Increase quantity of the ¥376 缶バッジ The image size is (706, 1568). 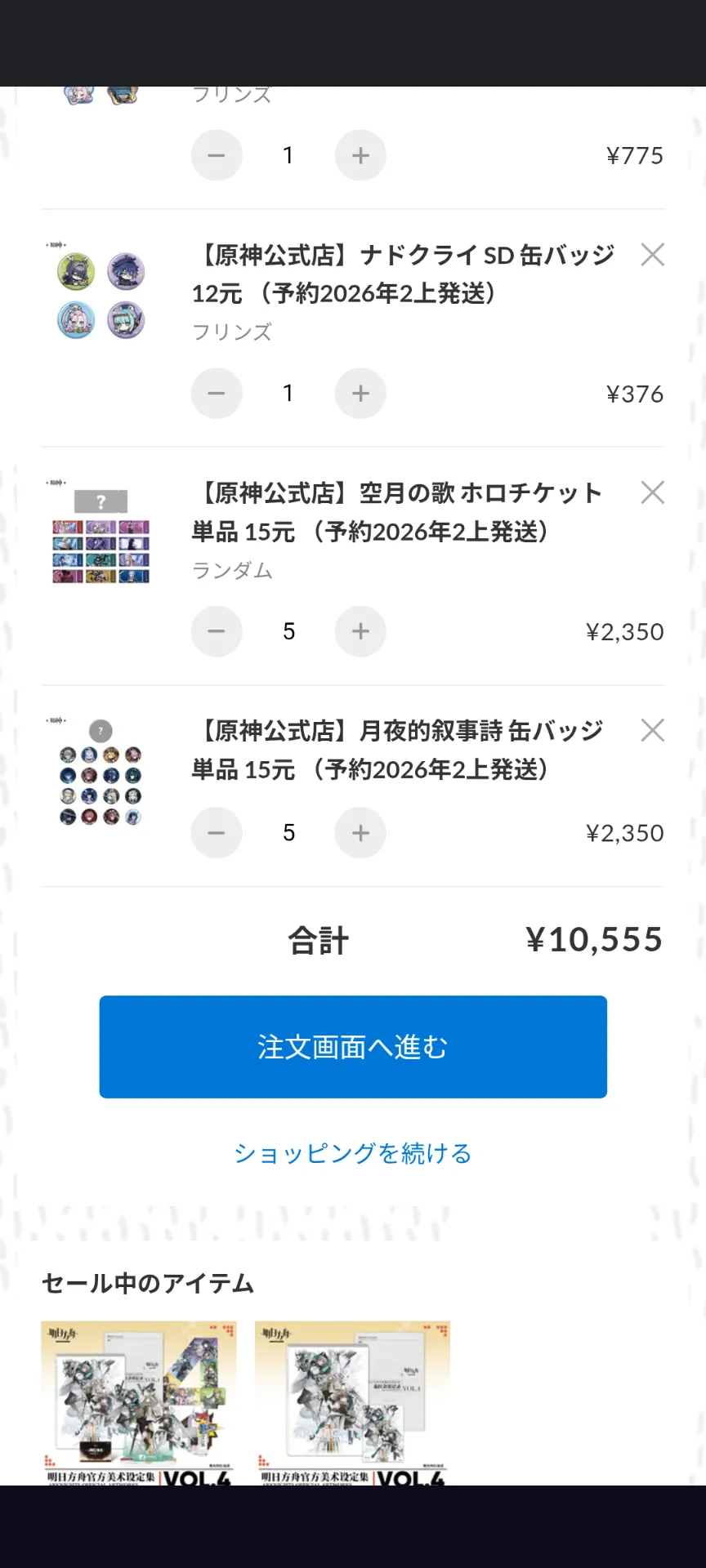360,394
